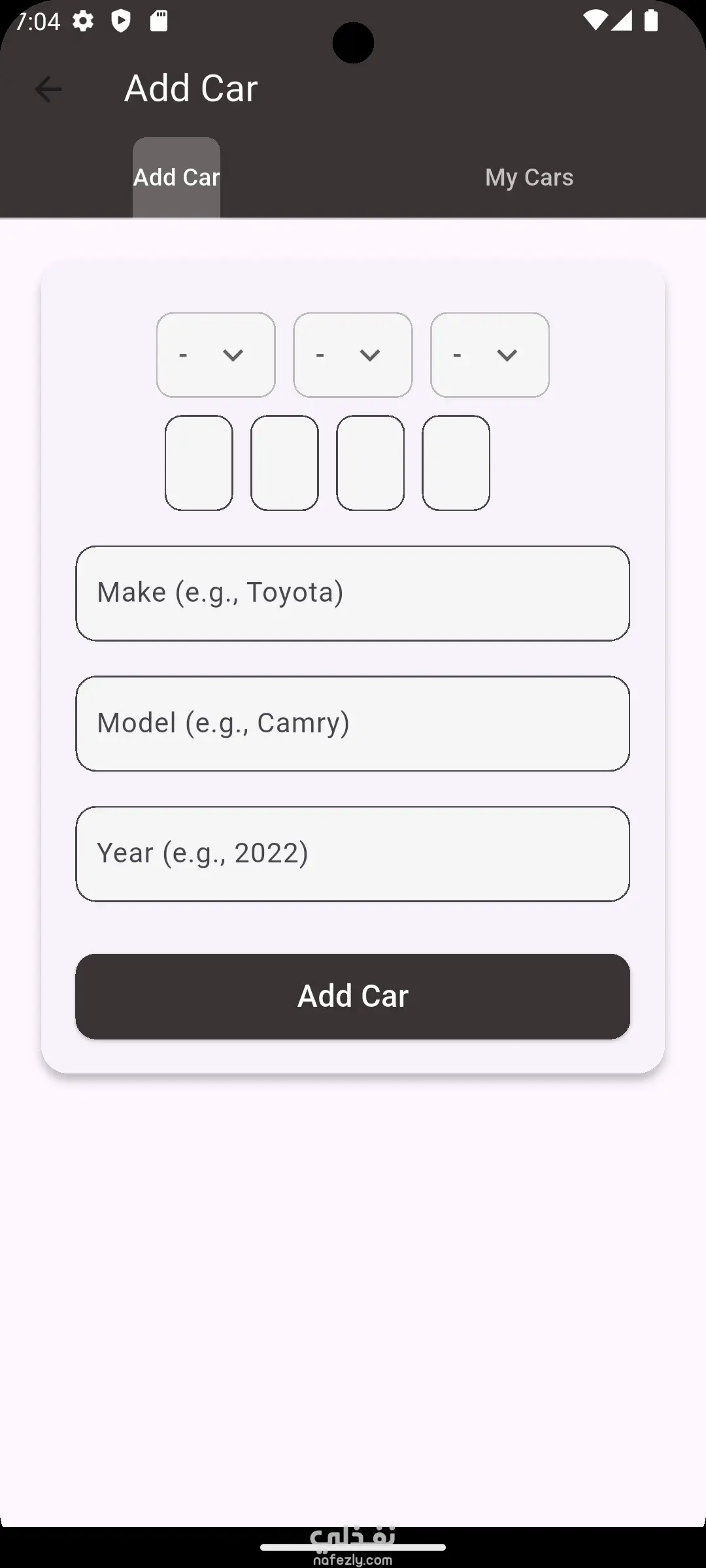Switch to the My Cars tab
The image size is (706, 1568).
(x=529, y=178)
